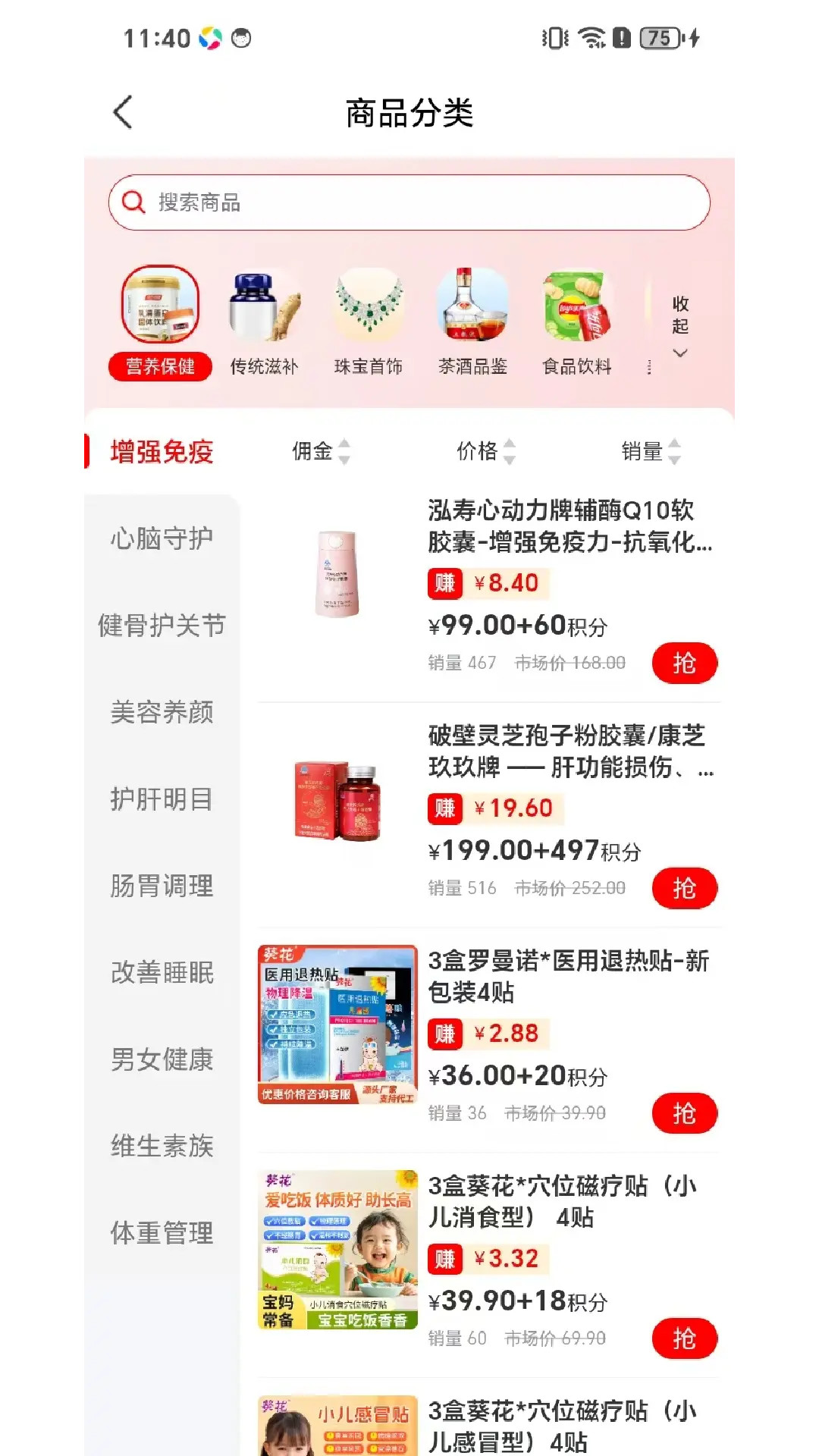The height and width of the screenshot is (1456, 819).
Task: Collapse categories with 收起
Action: click(680, 326)
